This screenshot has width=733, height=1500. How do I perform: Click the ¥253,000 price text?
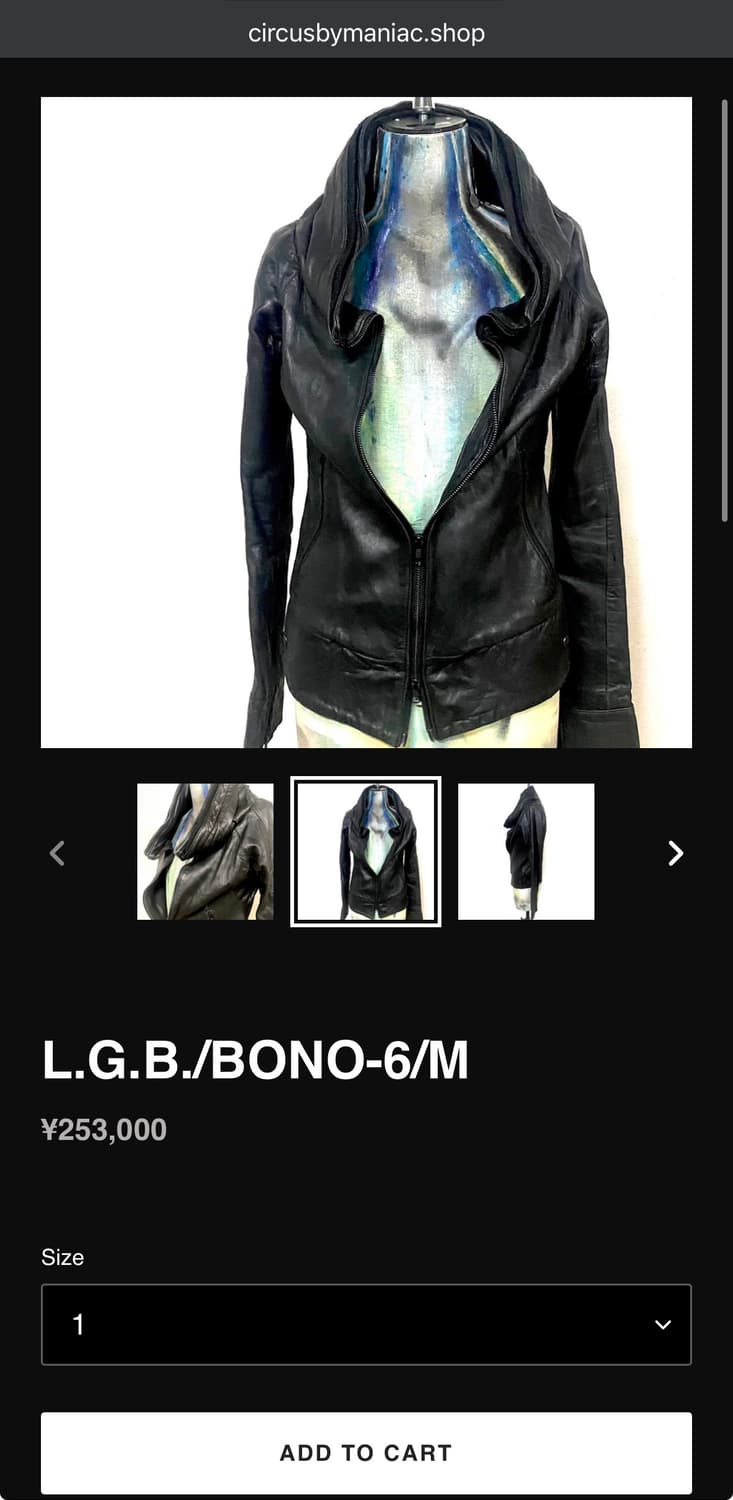(103, 1129)
